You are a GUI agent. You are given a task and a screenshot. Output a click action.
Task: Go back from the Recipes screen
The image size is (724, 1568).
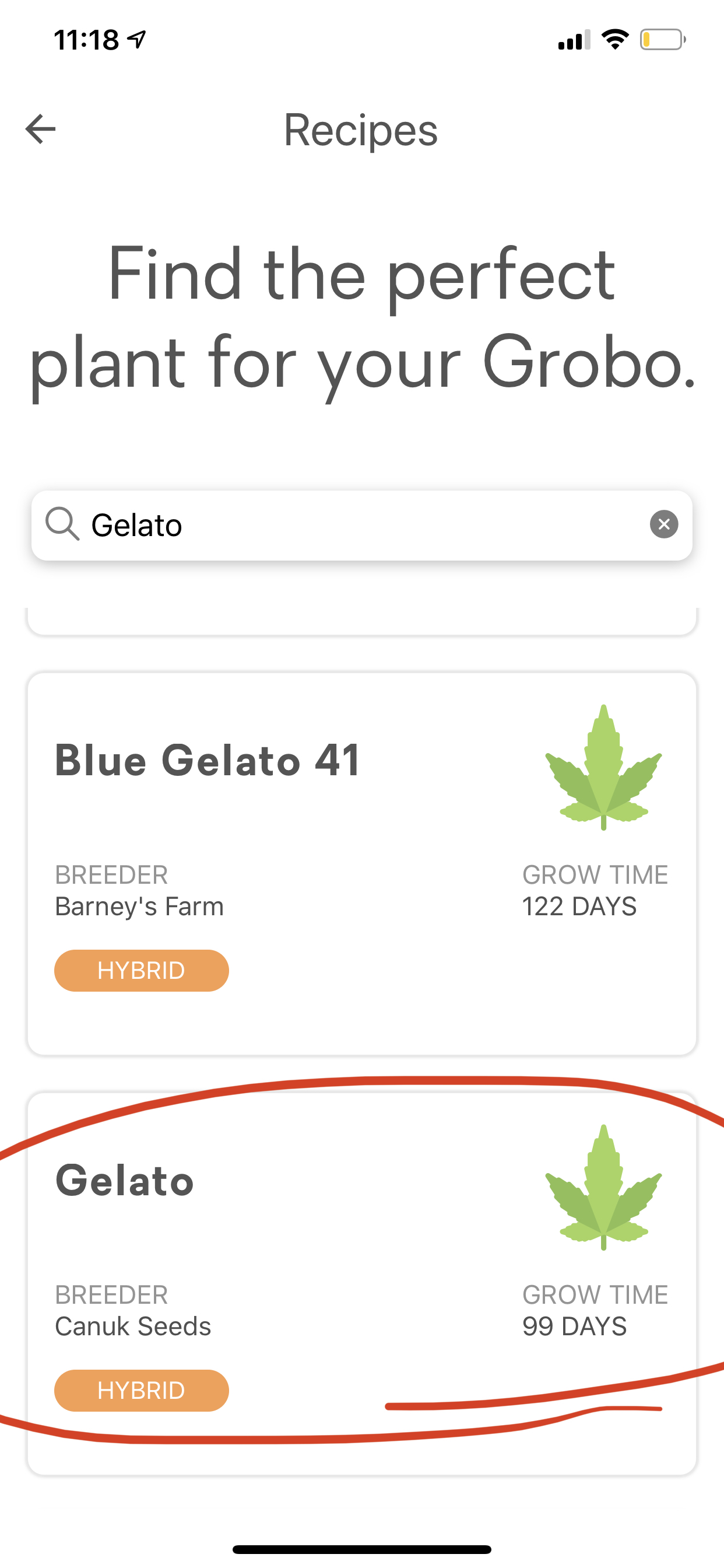[x=40, y=129]
